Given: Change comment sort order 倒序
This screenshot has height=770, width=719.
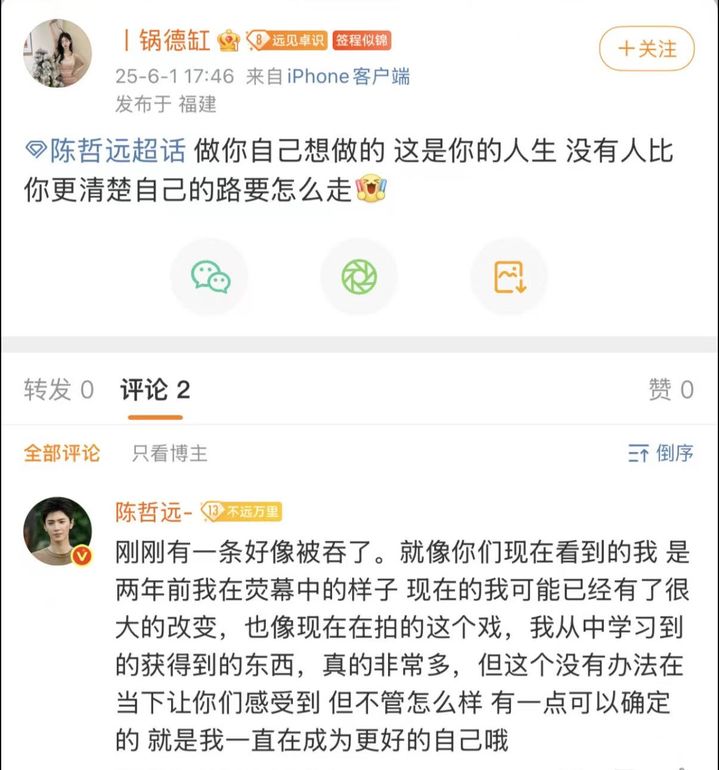Looking at the screenshot, I should tap(660, 453).
